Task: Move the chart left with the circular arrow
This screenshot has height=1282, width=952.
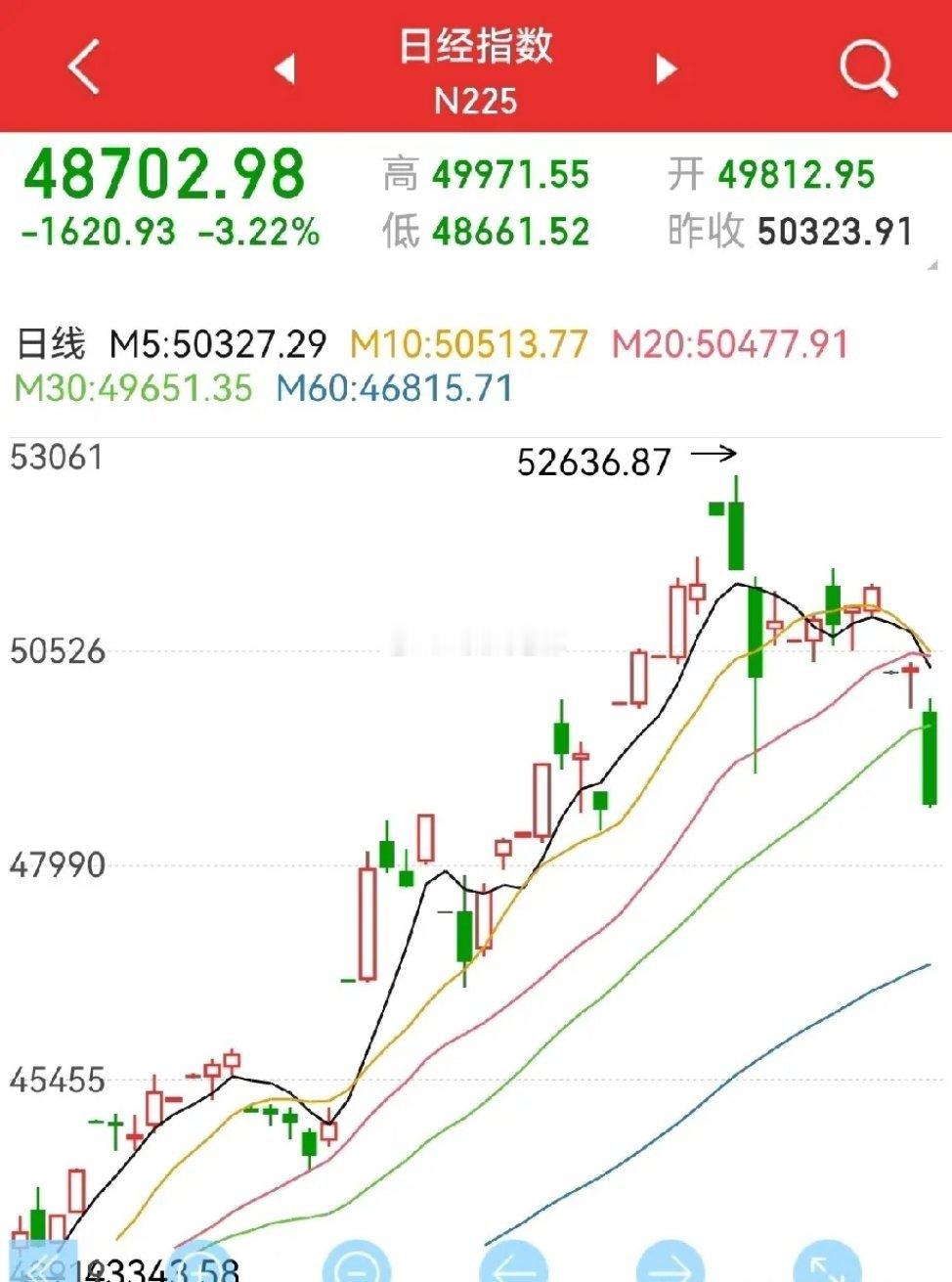Action: [513, 1263]
